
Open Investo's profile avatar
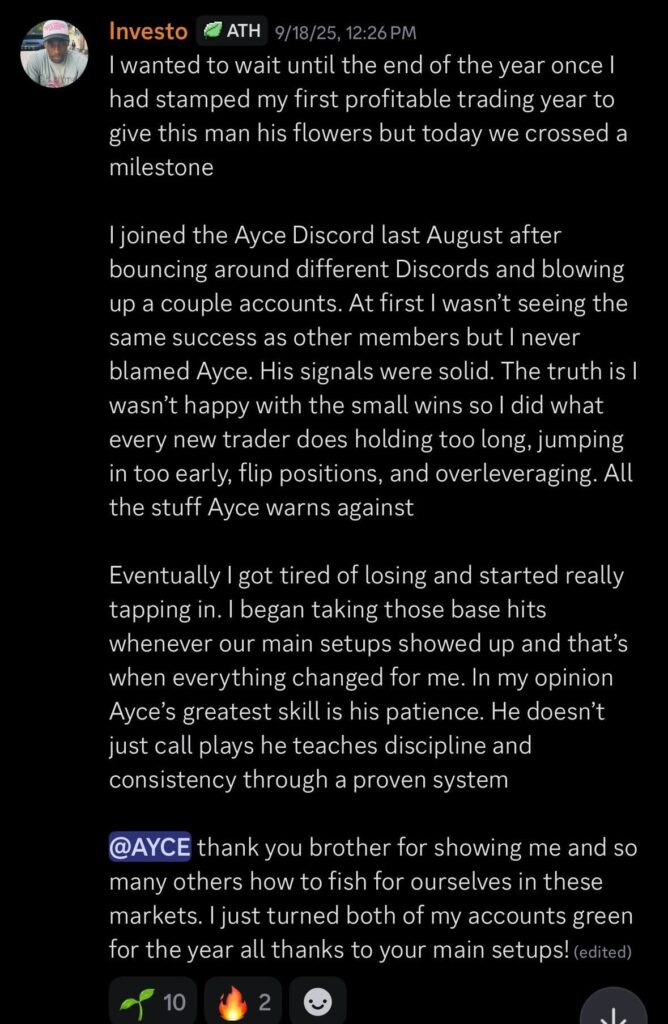click(54, 54)
